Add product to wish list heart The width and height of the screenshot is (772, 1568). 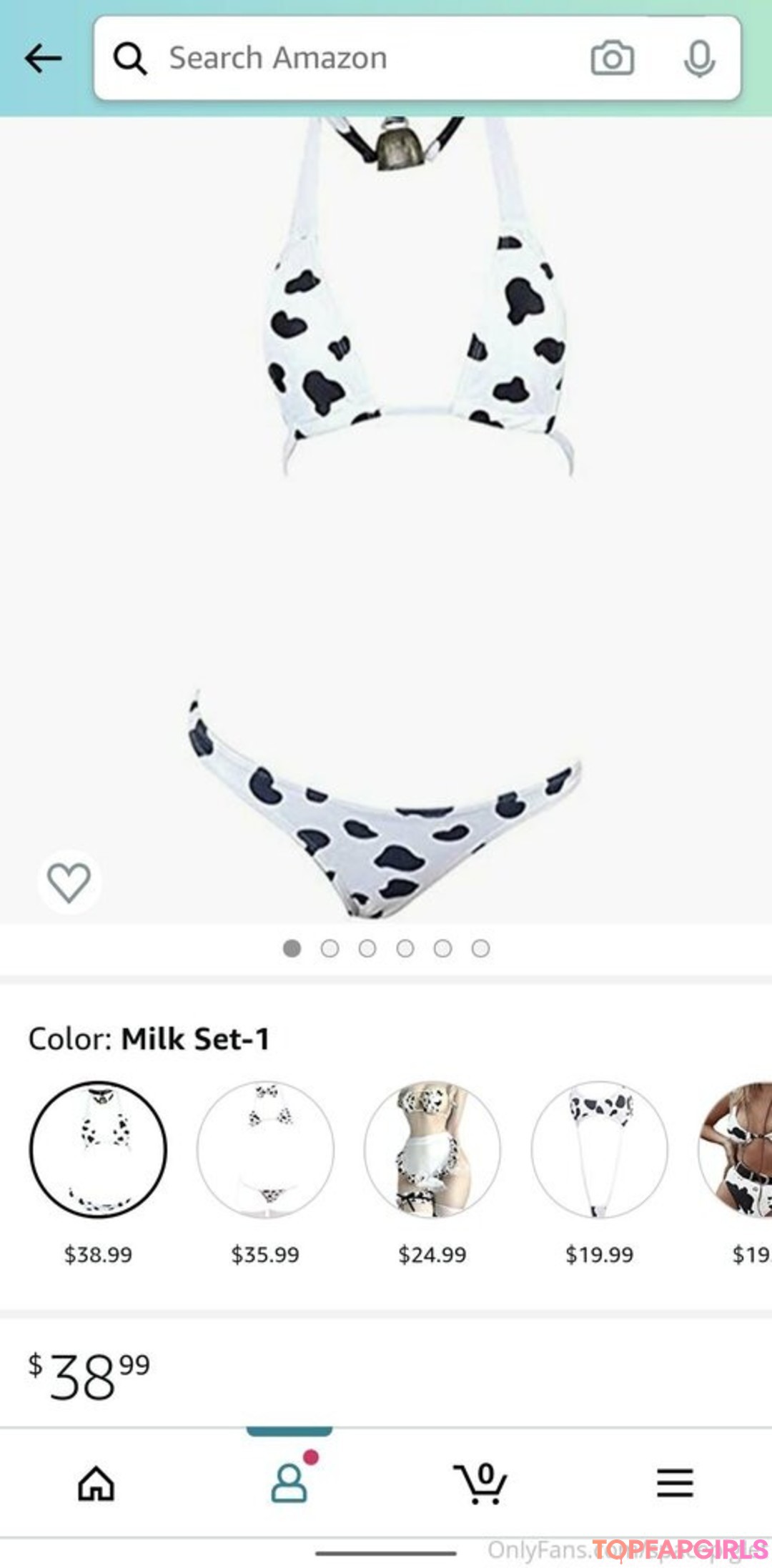(69, 882)
